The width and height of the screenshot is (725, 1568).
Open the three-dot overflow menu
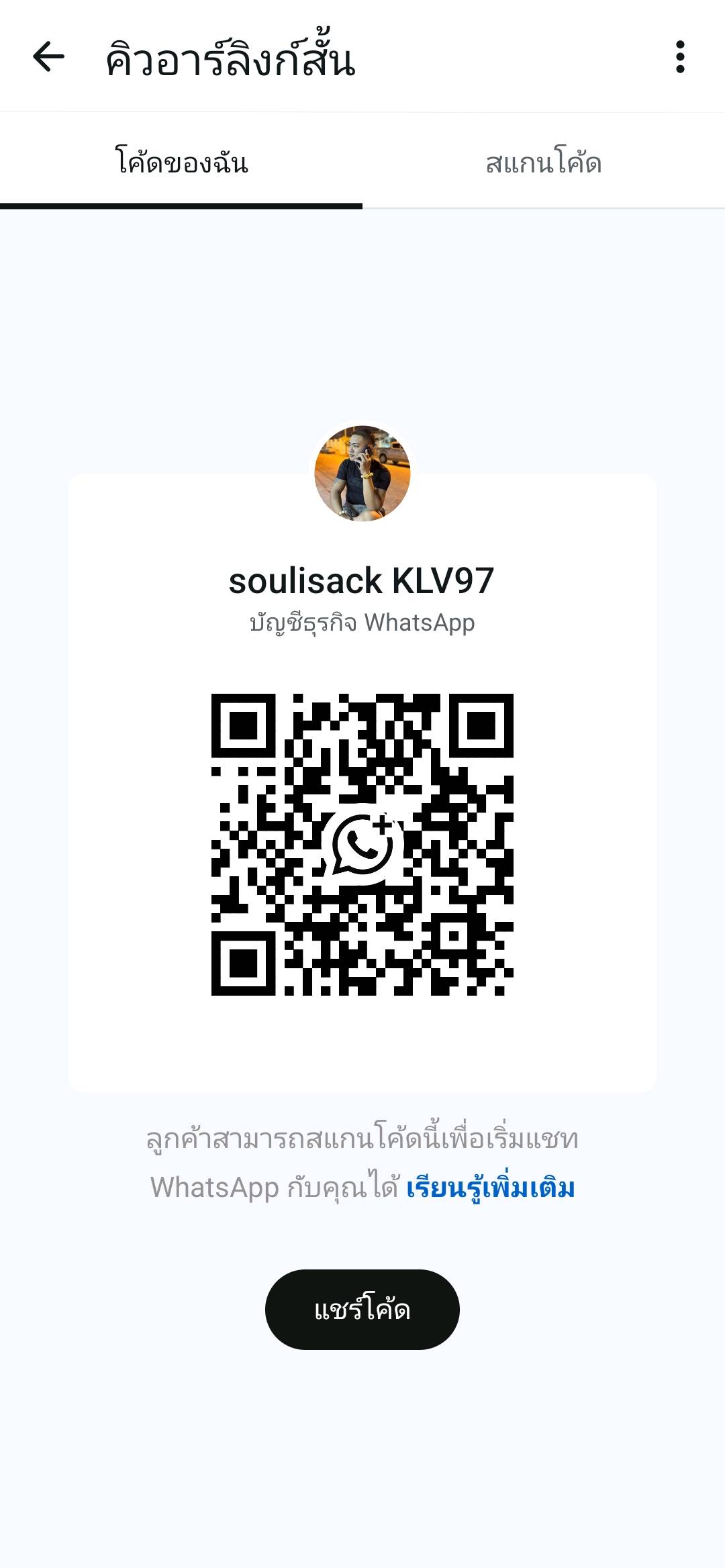(x=680, y=57)
